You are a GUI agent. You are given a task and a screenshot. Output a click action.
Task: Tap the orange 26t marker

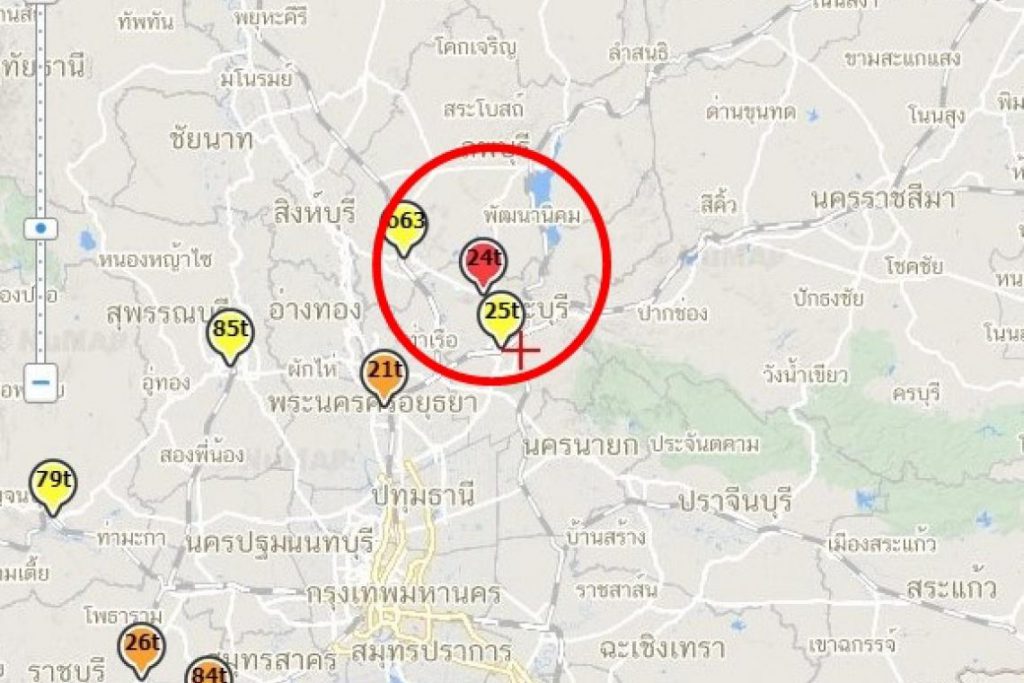140,645
